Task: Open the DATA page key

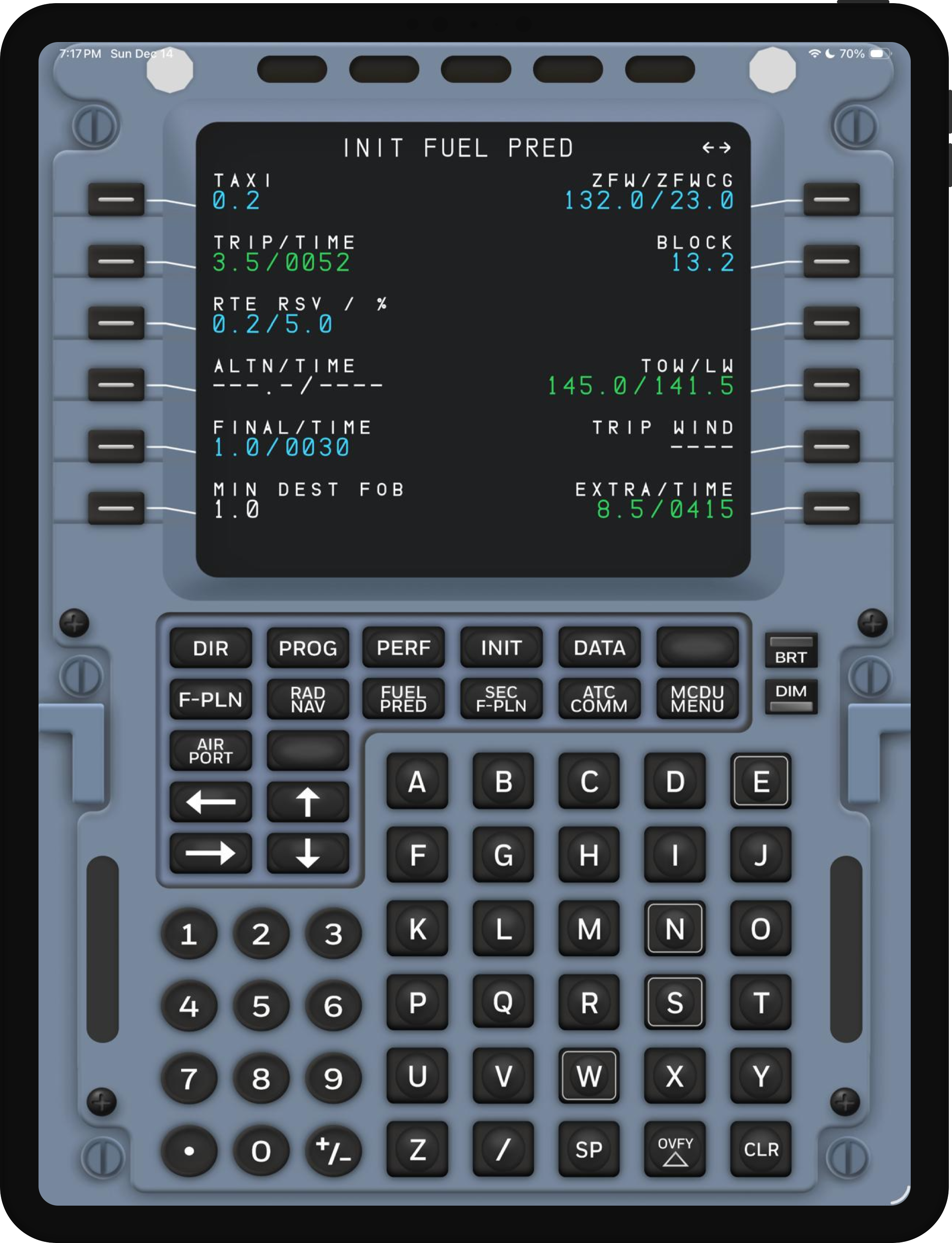Action: tap(599, 647)
